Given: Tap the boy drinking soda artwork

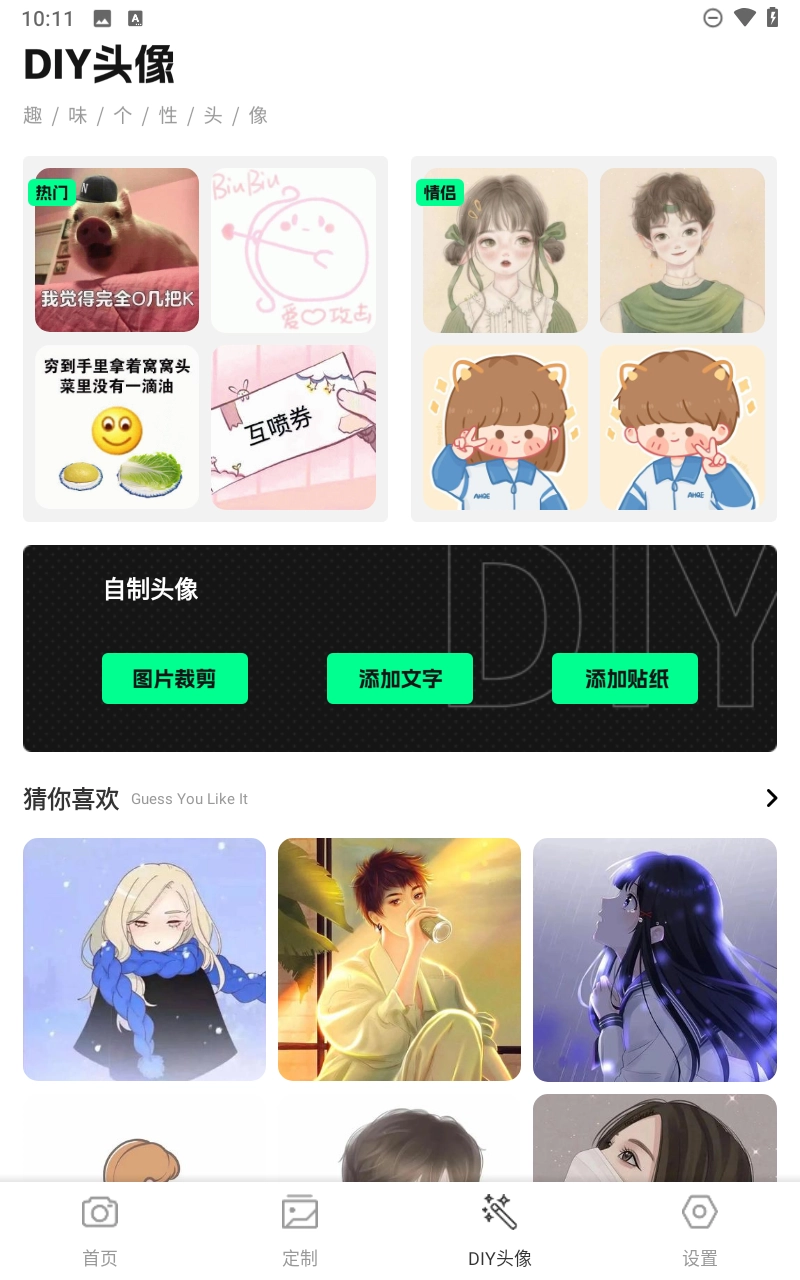Looking at the screenshot, I should [x=399, y=959].
